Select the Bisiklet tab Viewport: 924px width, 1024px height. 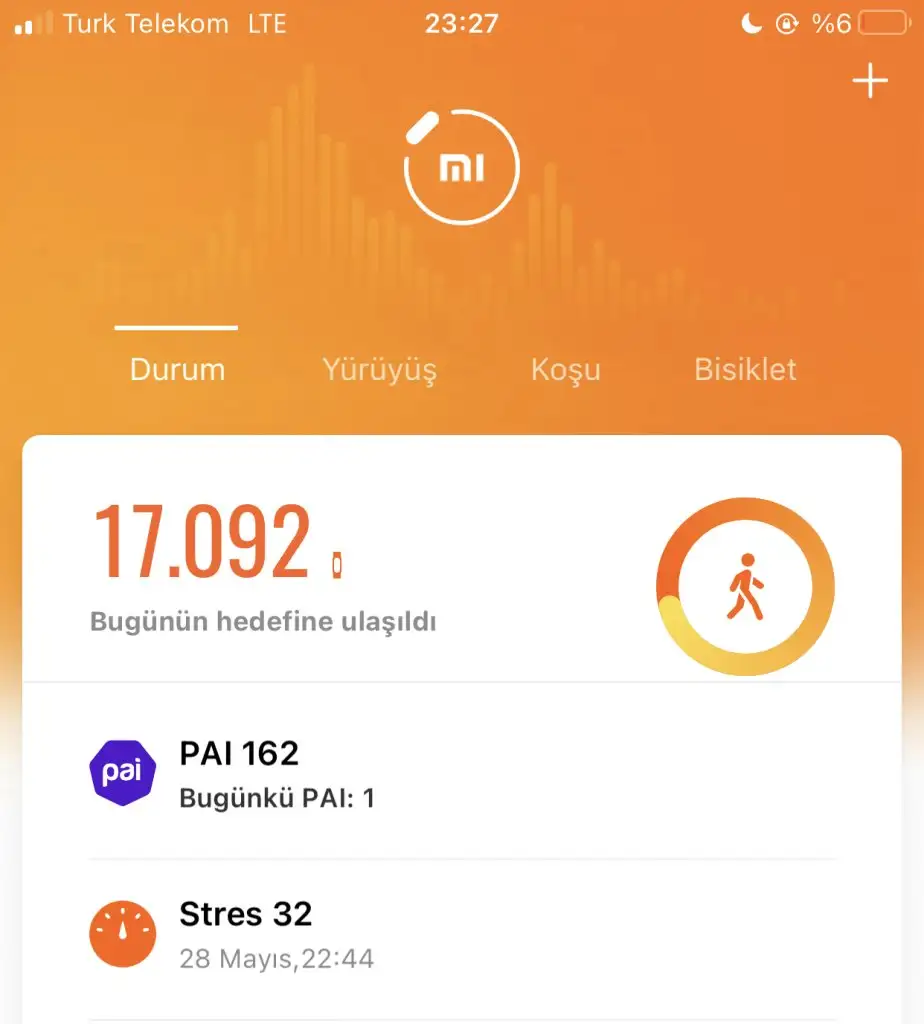pyautogui.click(x=745, y=370)
